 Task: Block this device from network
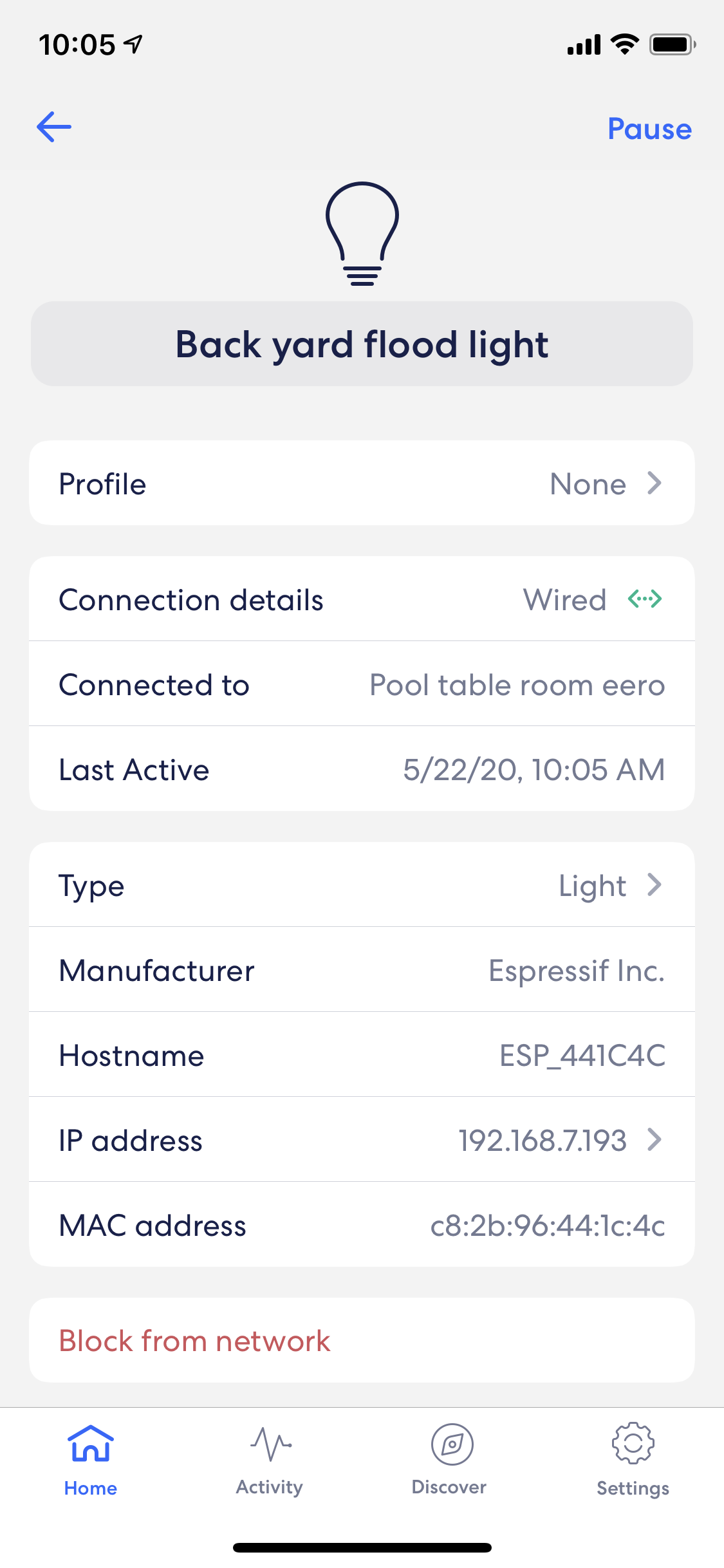[x=362, y=1341]
